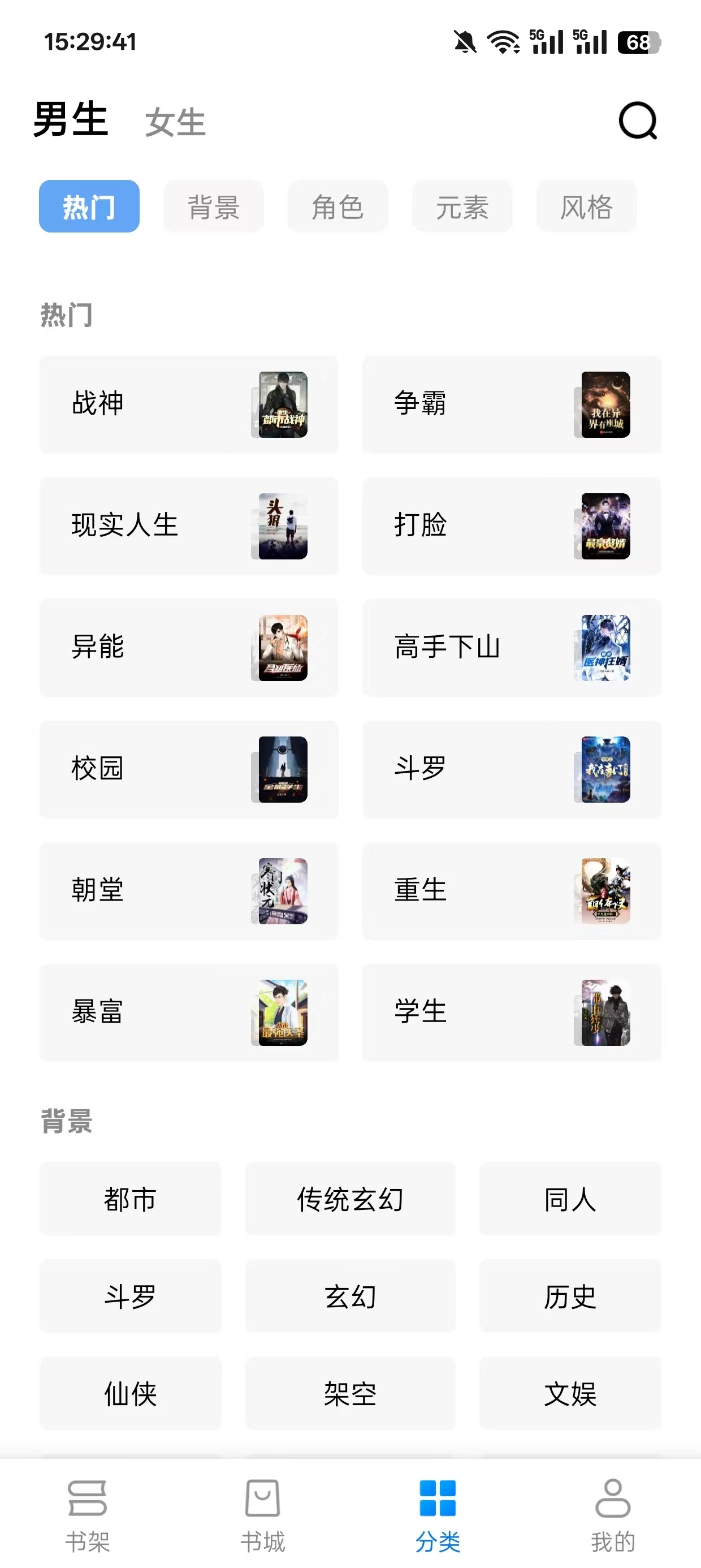The image size is (701, 1568).
Task: Select the 角色 filter tab
Action: tap(337, 207)
